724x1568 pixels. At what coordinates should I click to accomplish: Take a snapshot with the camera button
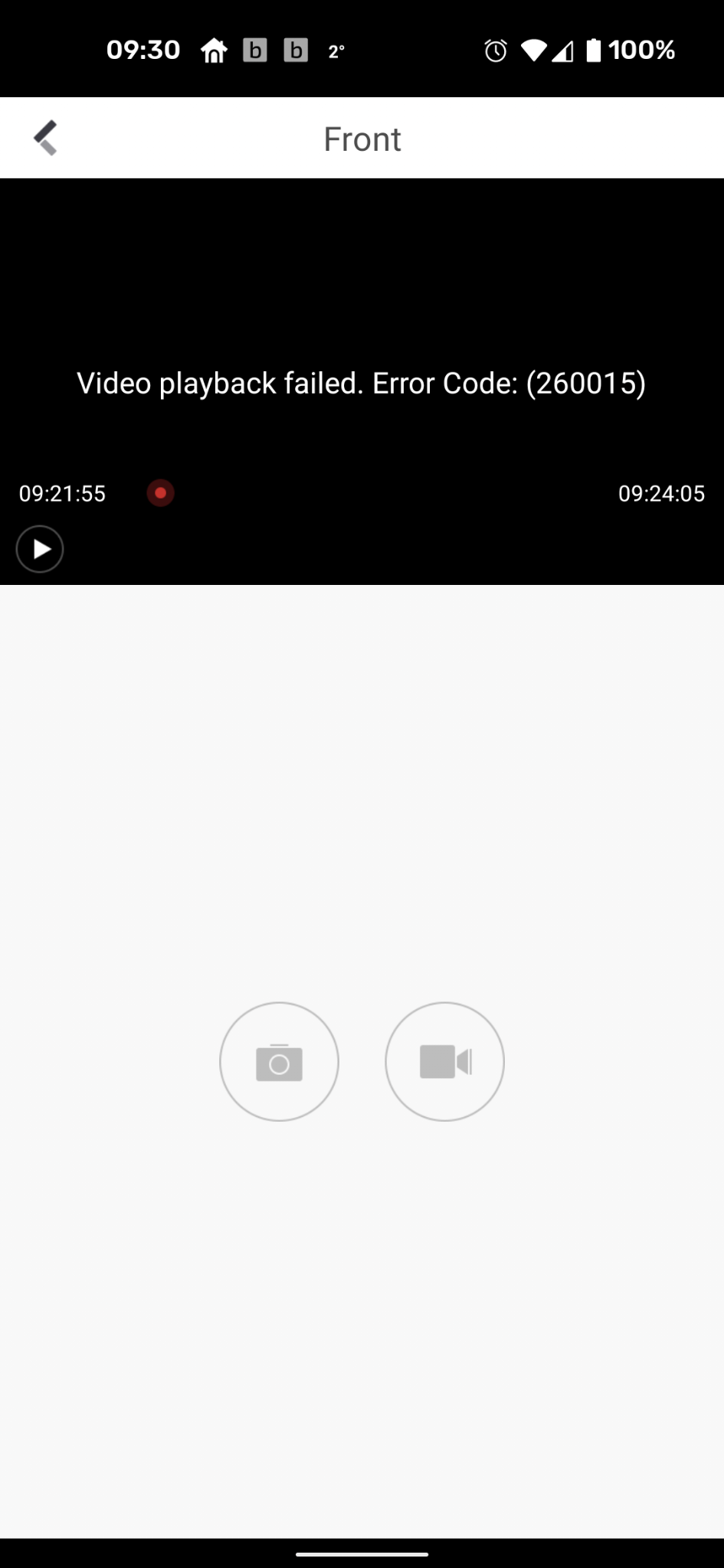click(x=279, y=1061)
